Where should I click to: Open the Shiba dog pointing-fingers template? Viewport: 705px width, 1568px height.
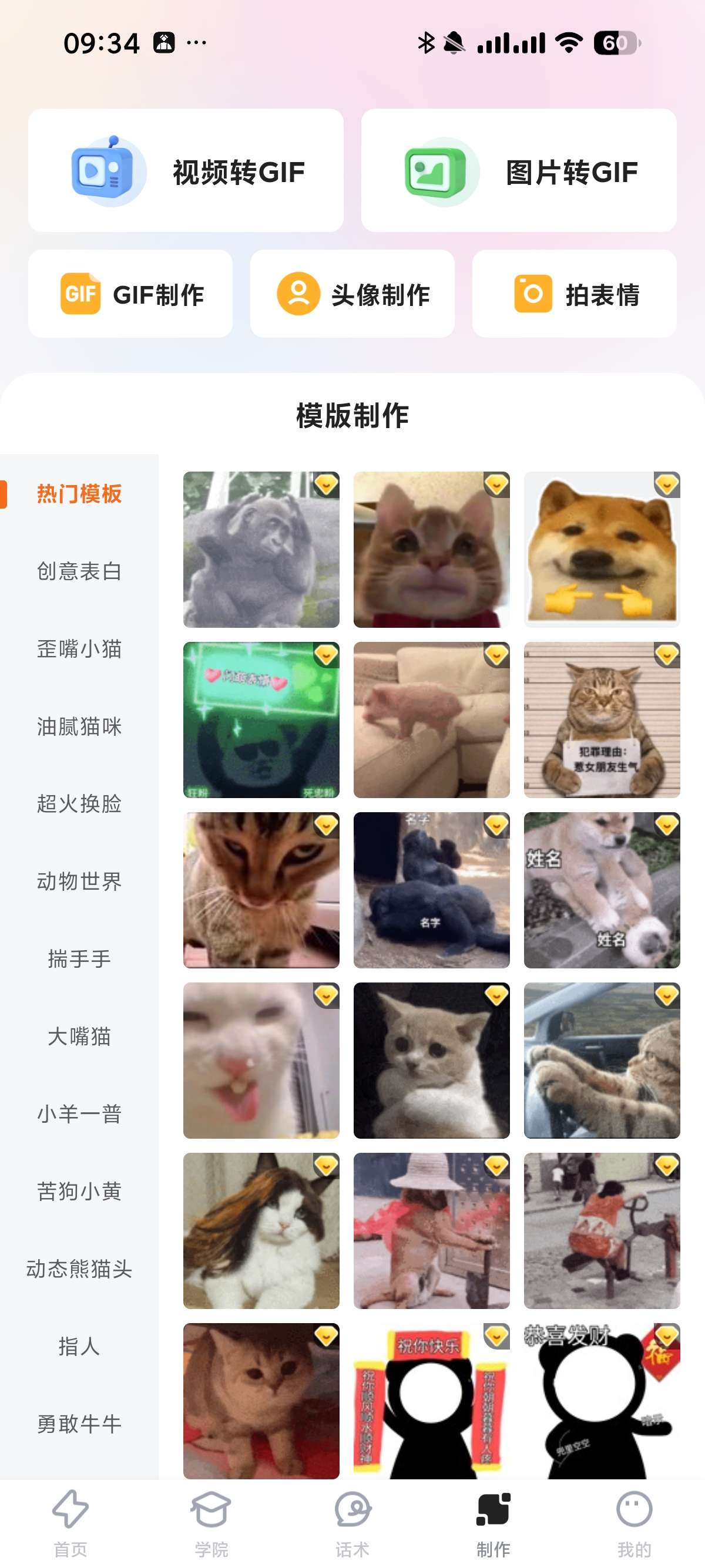pos(602,550)
